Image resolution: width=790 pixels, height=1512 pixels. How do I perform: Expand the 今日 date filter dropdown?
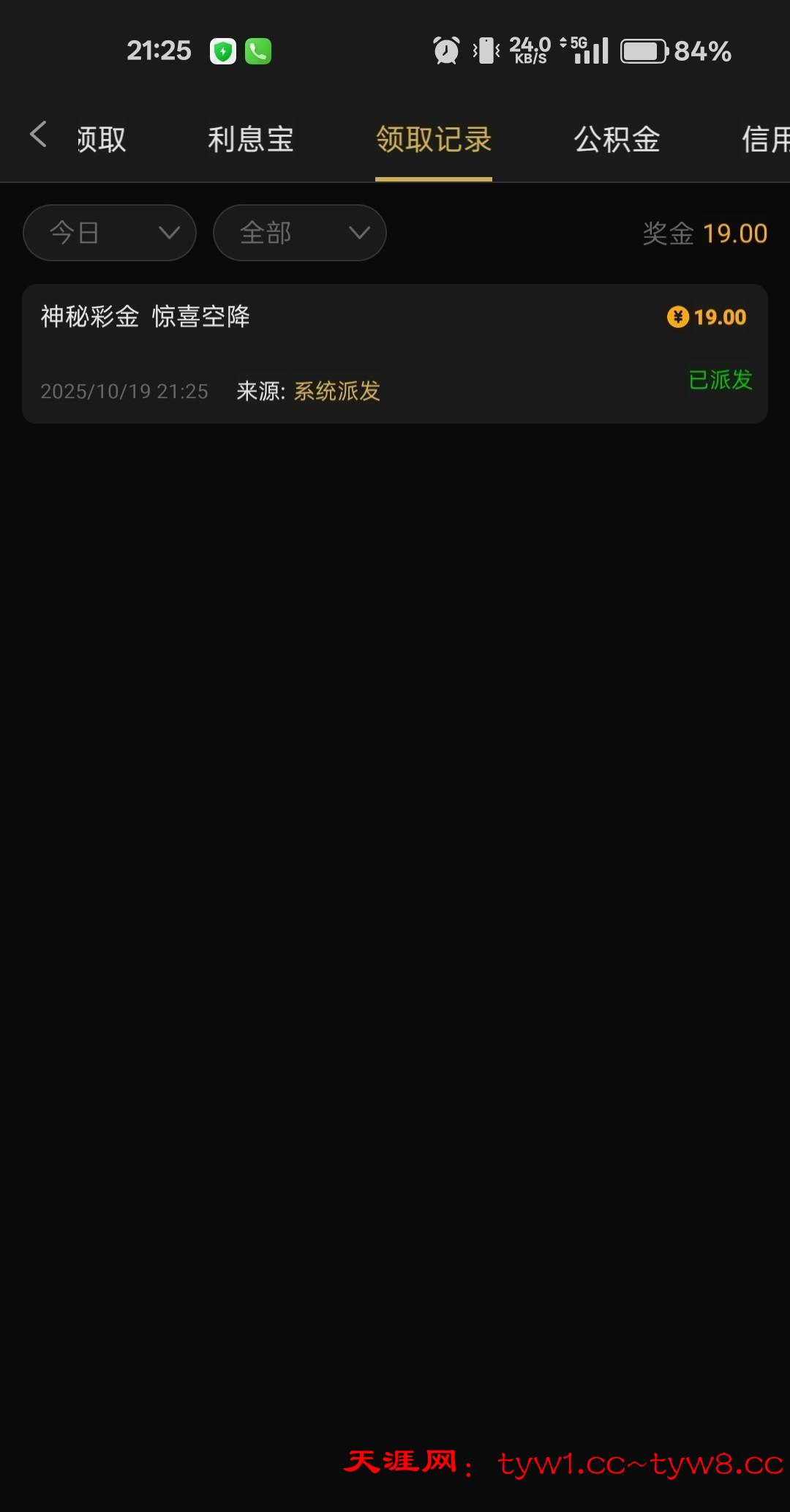tap(110, 233)
